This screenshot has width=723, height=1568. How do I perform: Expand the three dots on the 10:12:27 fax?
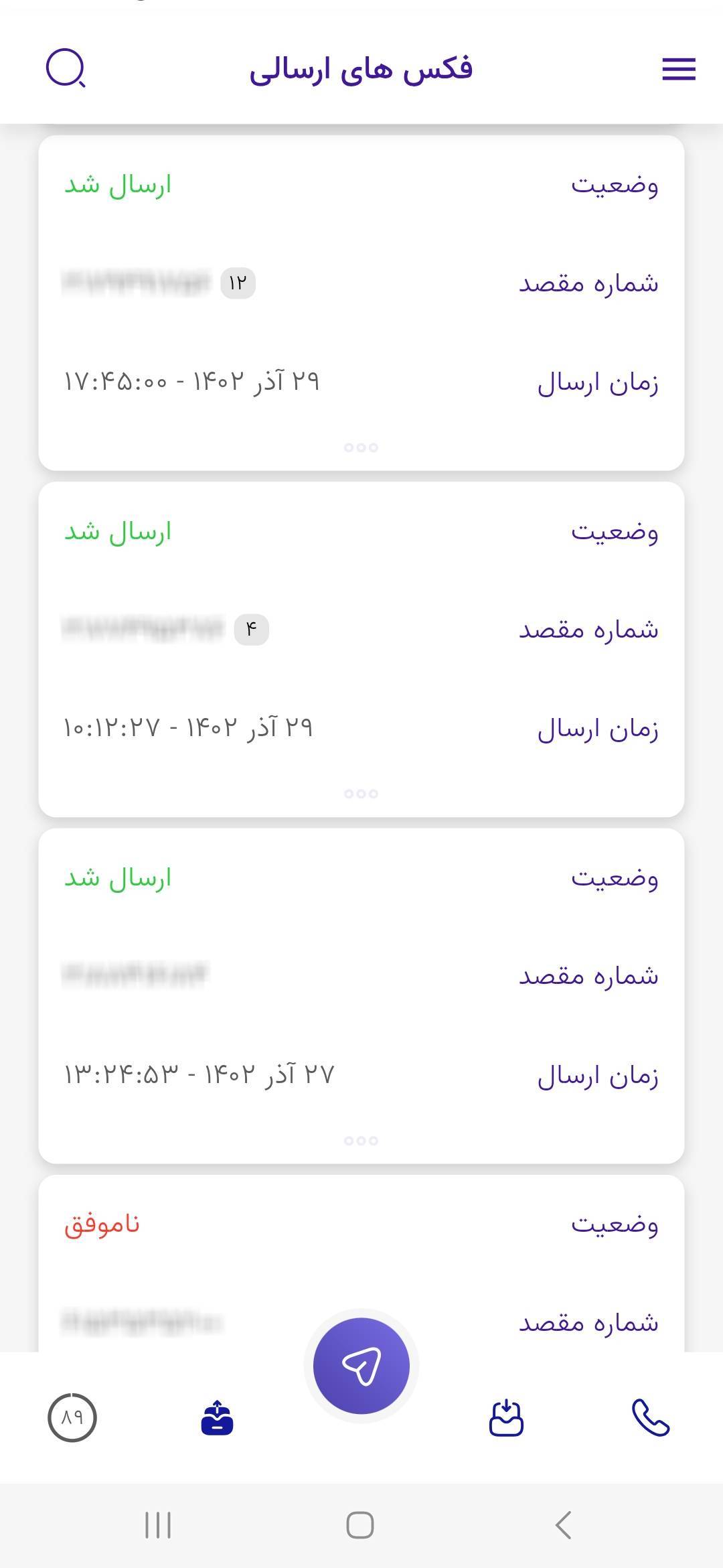coord(361,794)
